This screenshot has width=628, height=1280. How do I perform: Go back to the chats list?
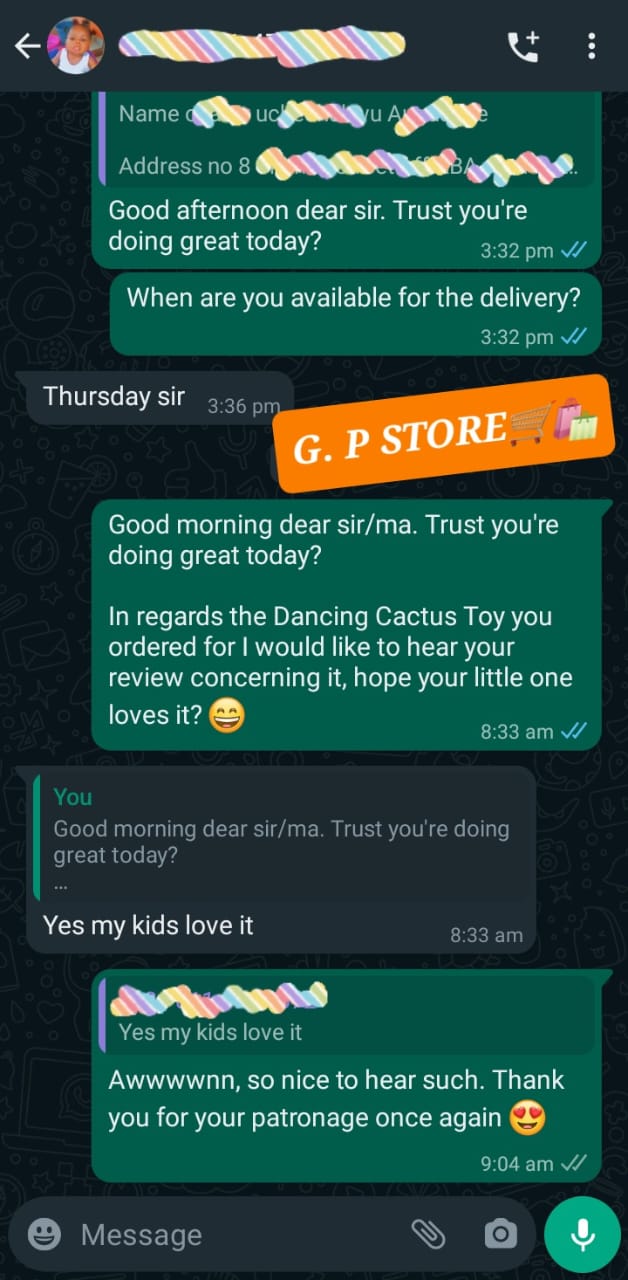[27, 46]
